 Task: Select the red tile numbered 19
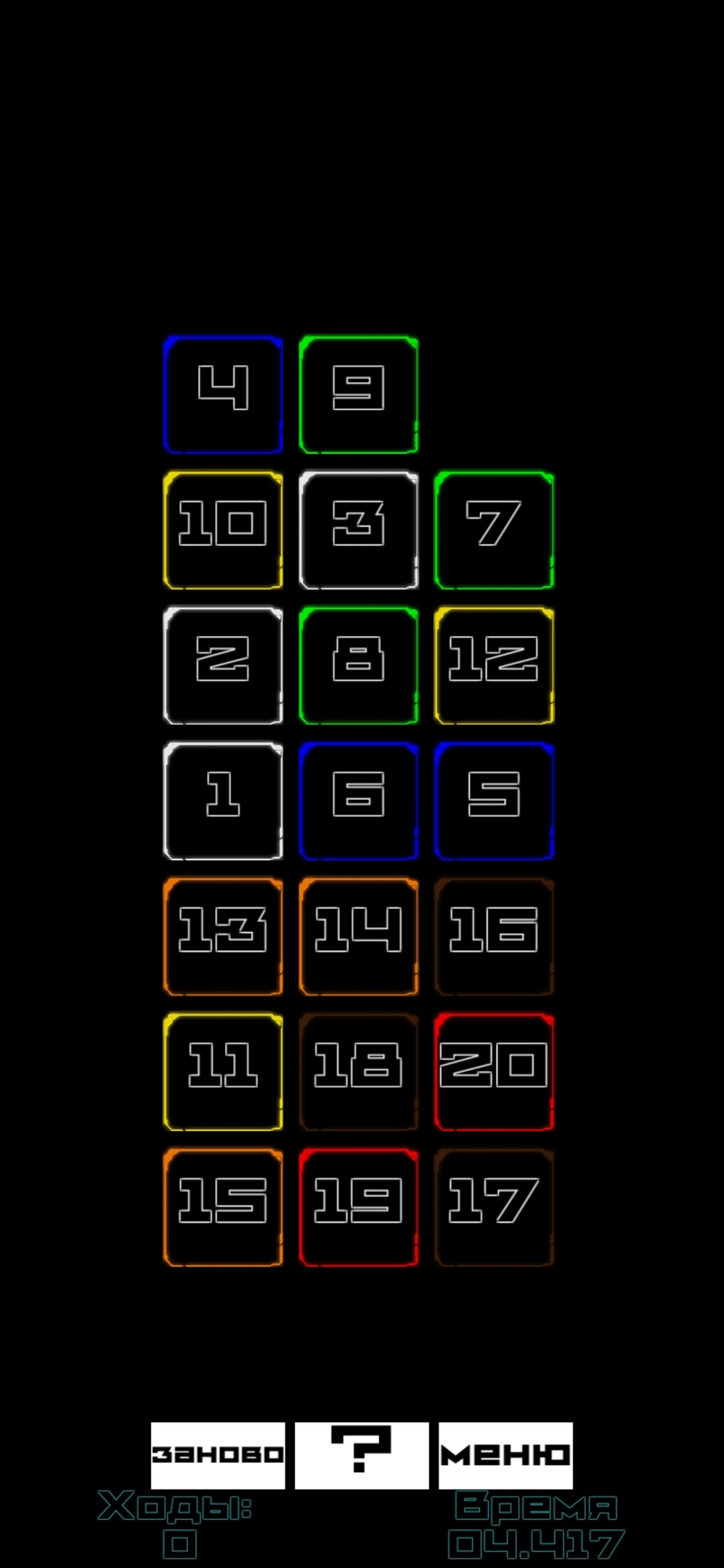[x=359, y=1207]
